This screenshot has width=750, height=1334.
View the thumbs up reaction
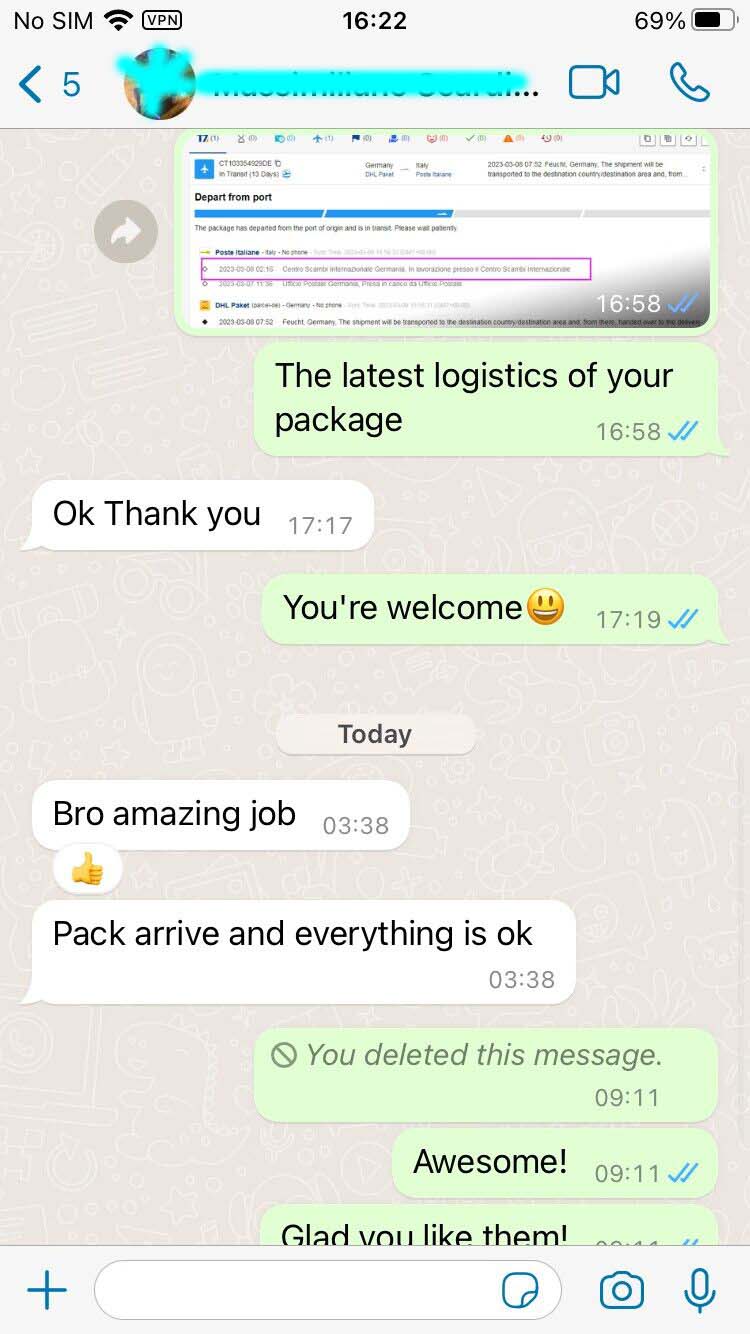pos(88,871)
